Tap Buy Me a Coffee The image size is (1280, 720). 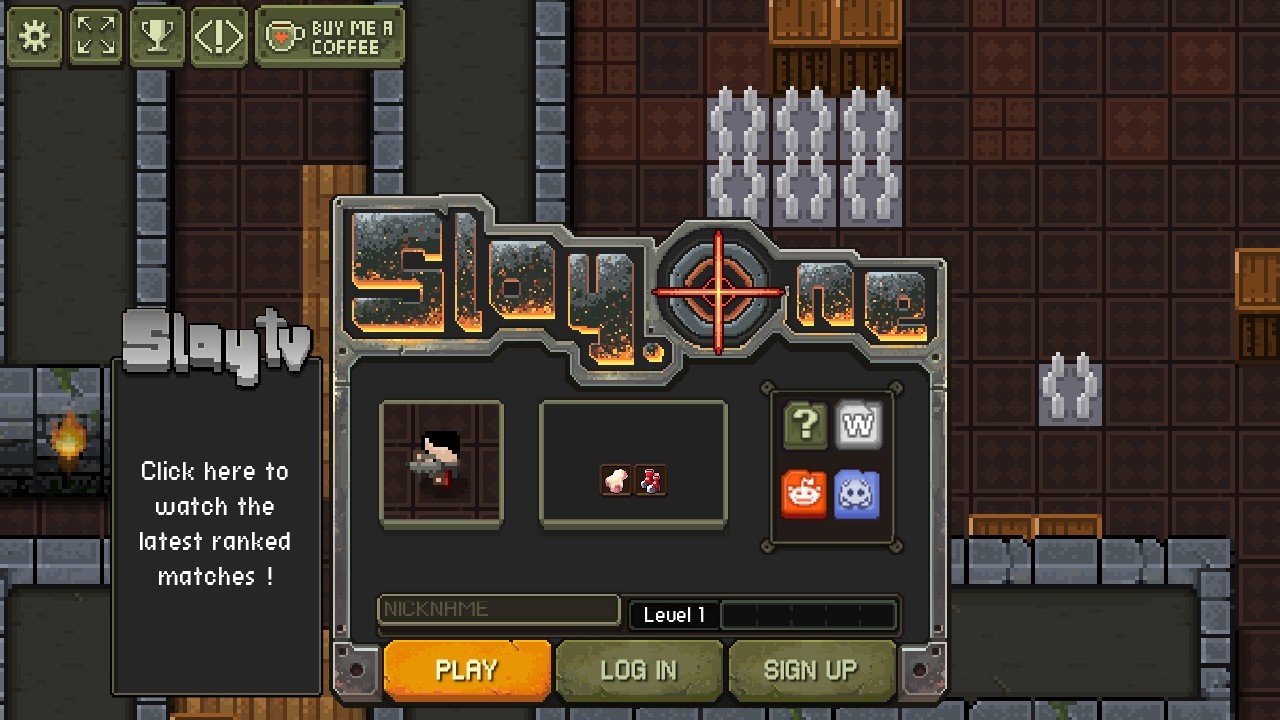pos(331,36)
